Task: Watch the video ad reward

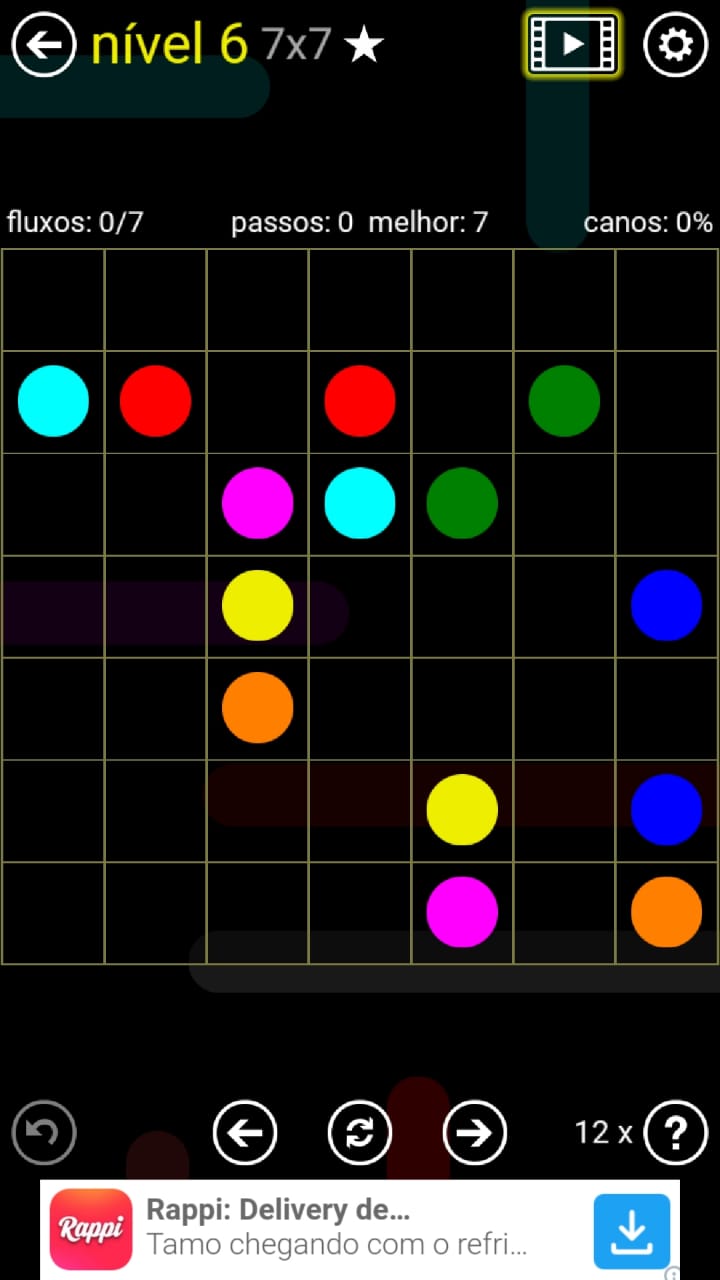Action: point(572,44)
